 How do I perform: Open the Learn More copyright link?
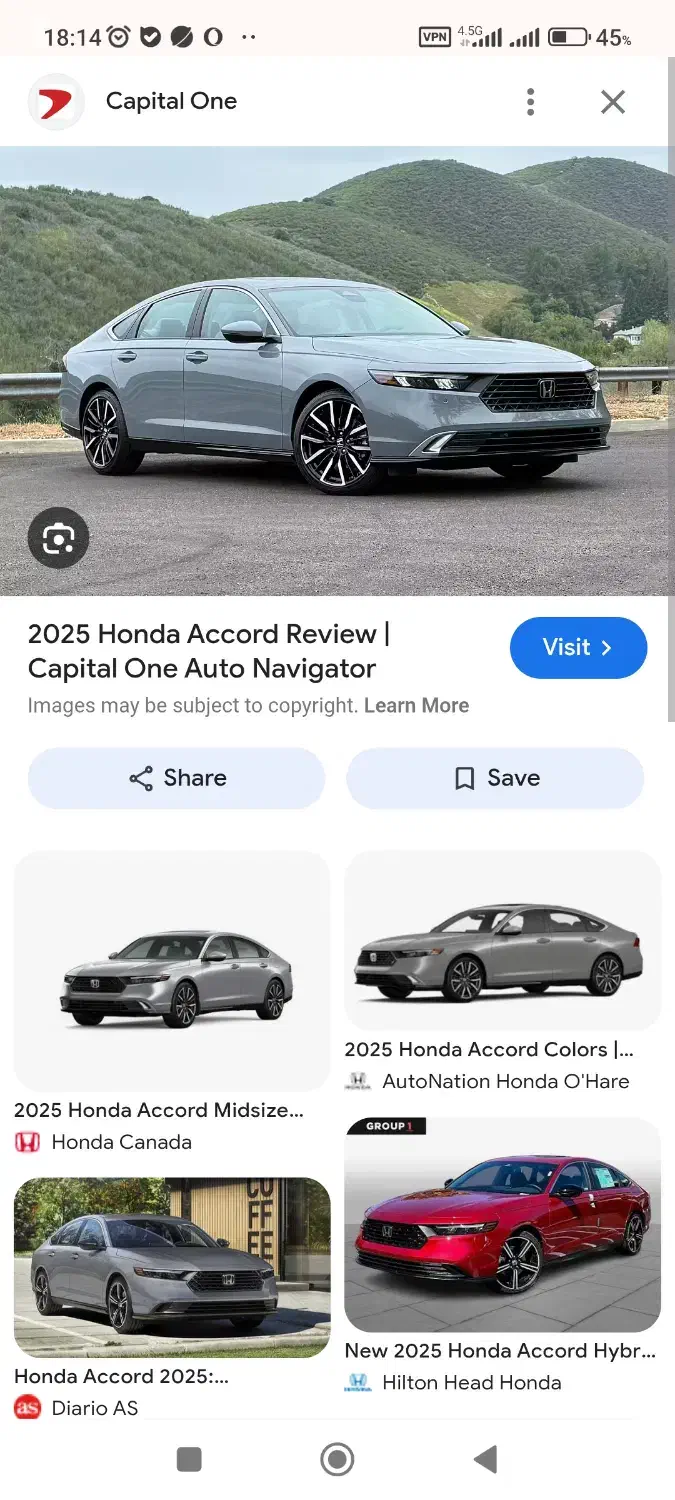point(416,705)
